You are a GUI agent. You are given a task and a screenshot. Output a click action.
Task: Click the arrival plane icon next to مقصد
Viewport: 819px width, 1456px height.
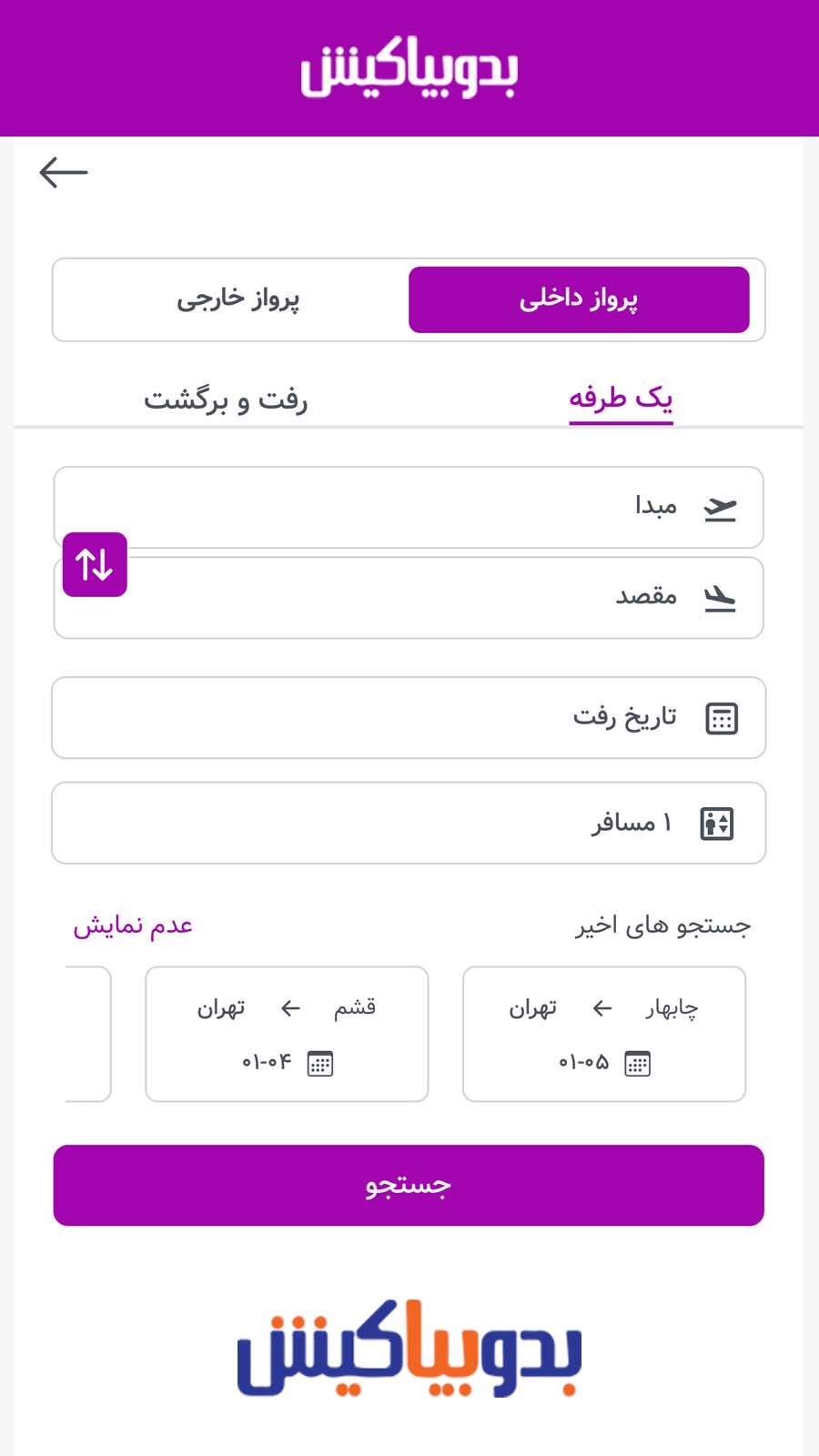(x=722, y=596)
